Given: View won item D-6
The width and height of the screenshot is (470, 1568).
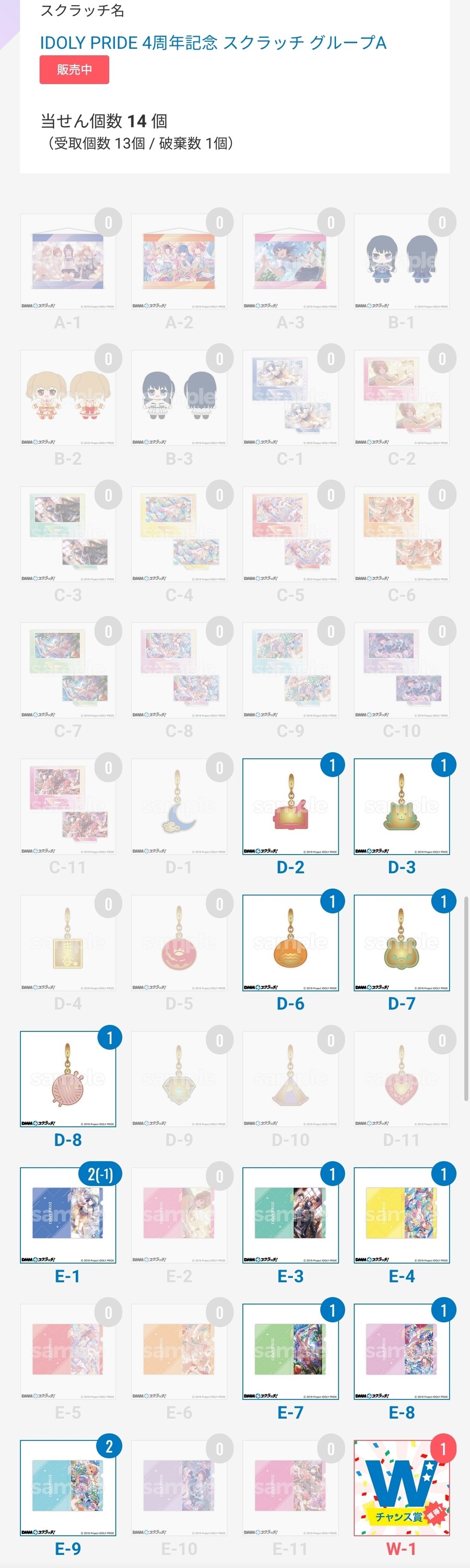Looking at the screenshot, I should (291, 943).
